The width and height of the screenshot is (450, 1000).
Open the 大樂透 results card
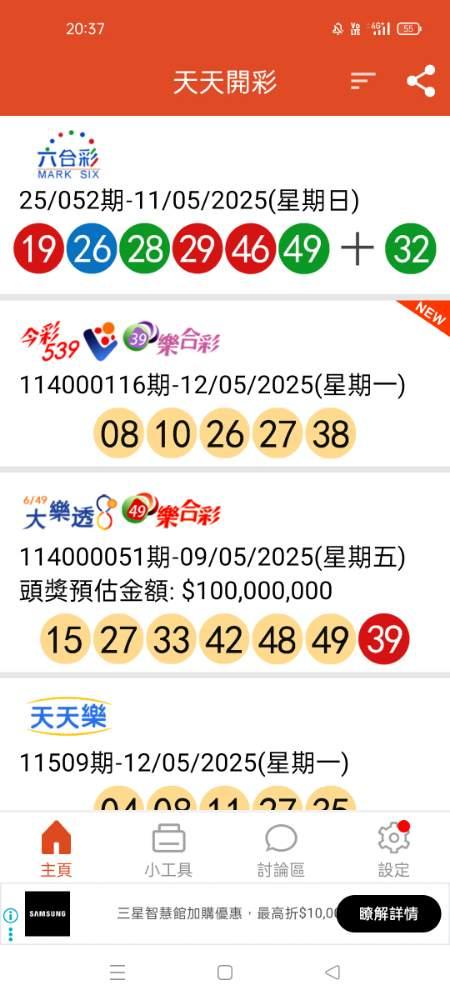pos(225,572)
